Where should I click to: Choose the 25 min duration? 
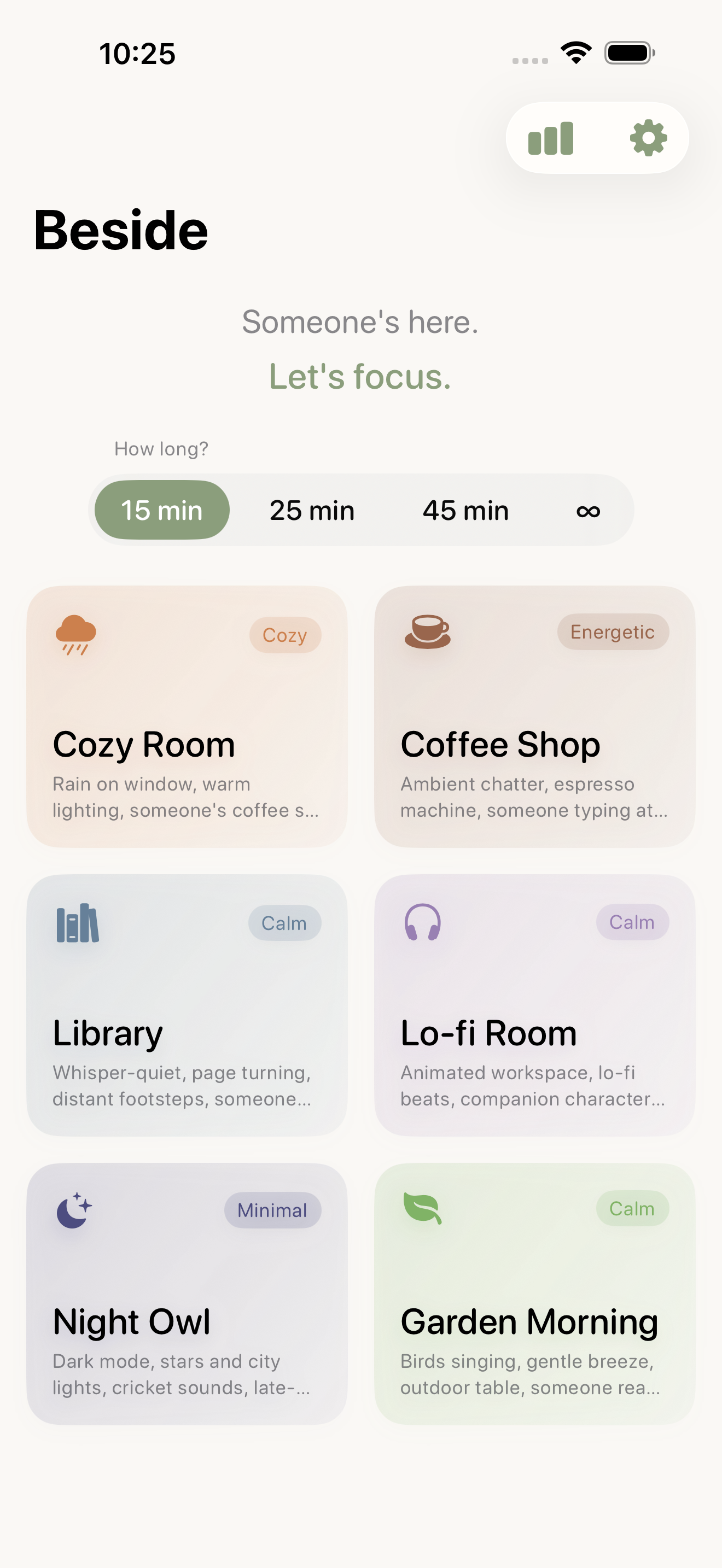tap(312, 510)
